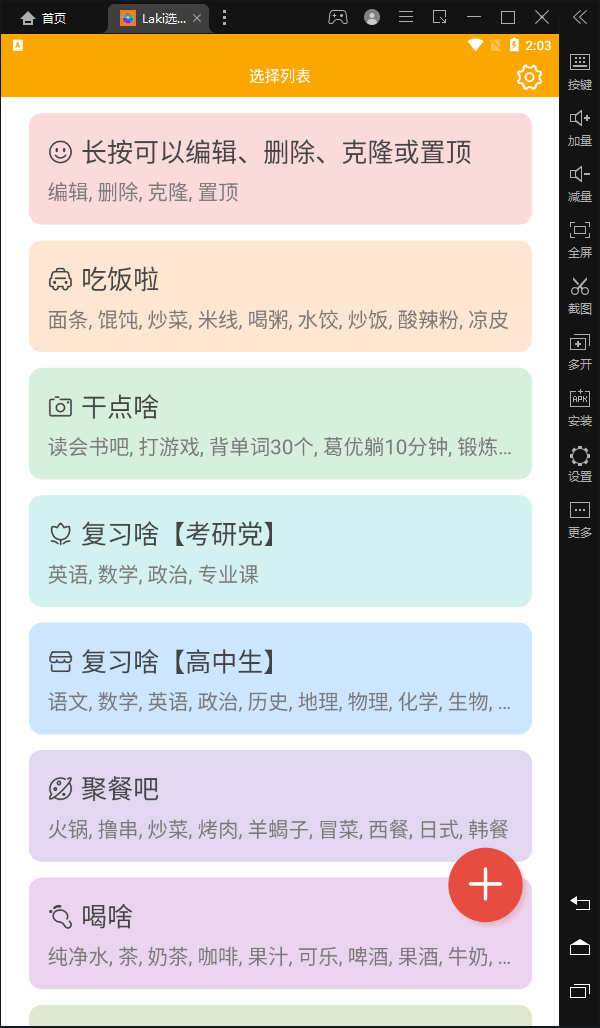
Task: Open the 复习啥【高中生】 card
Action: click(280, 678)
